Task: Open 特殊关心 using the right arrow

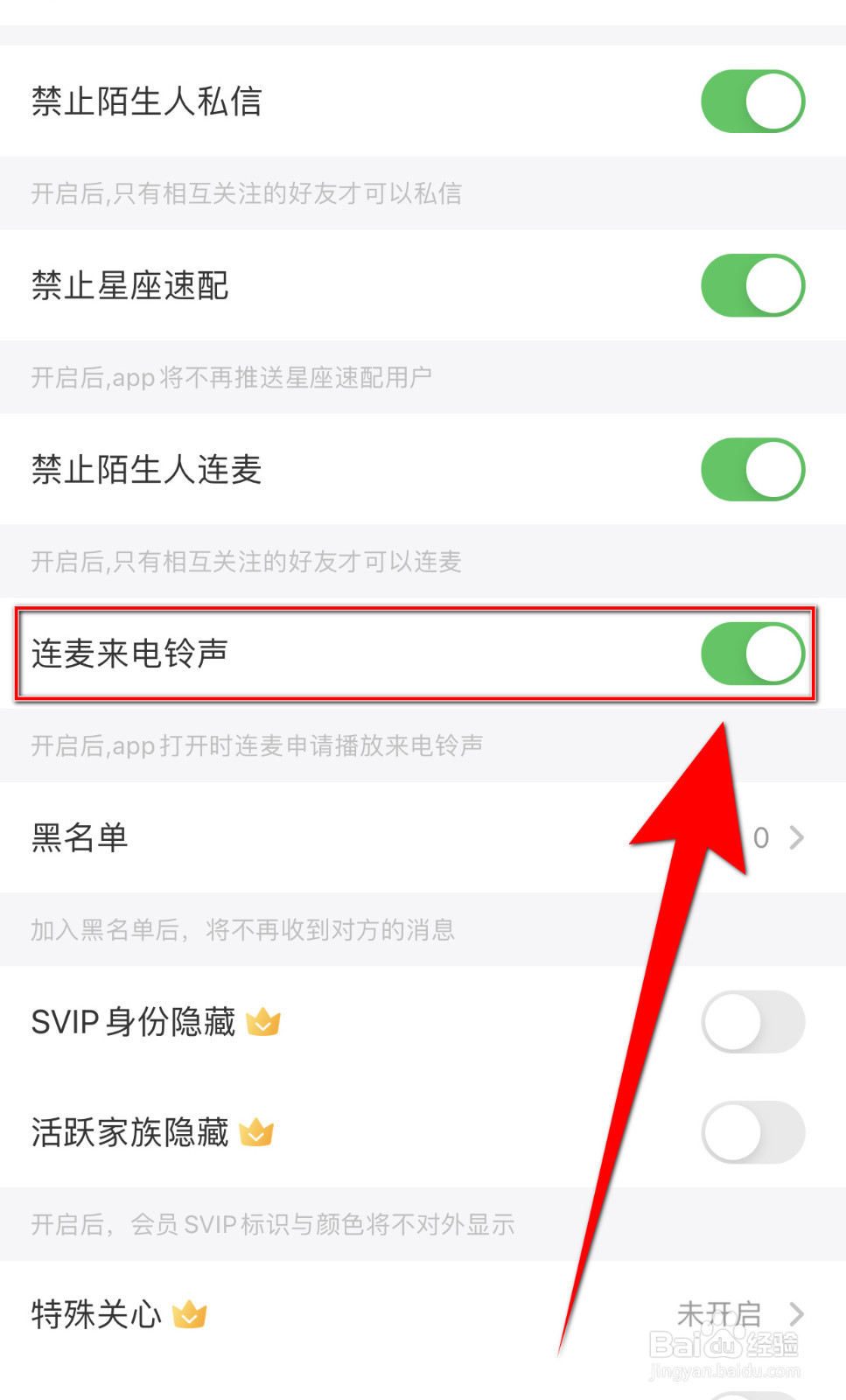Action: tap(796, 1312)
